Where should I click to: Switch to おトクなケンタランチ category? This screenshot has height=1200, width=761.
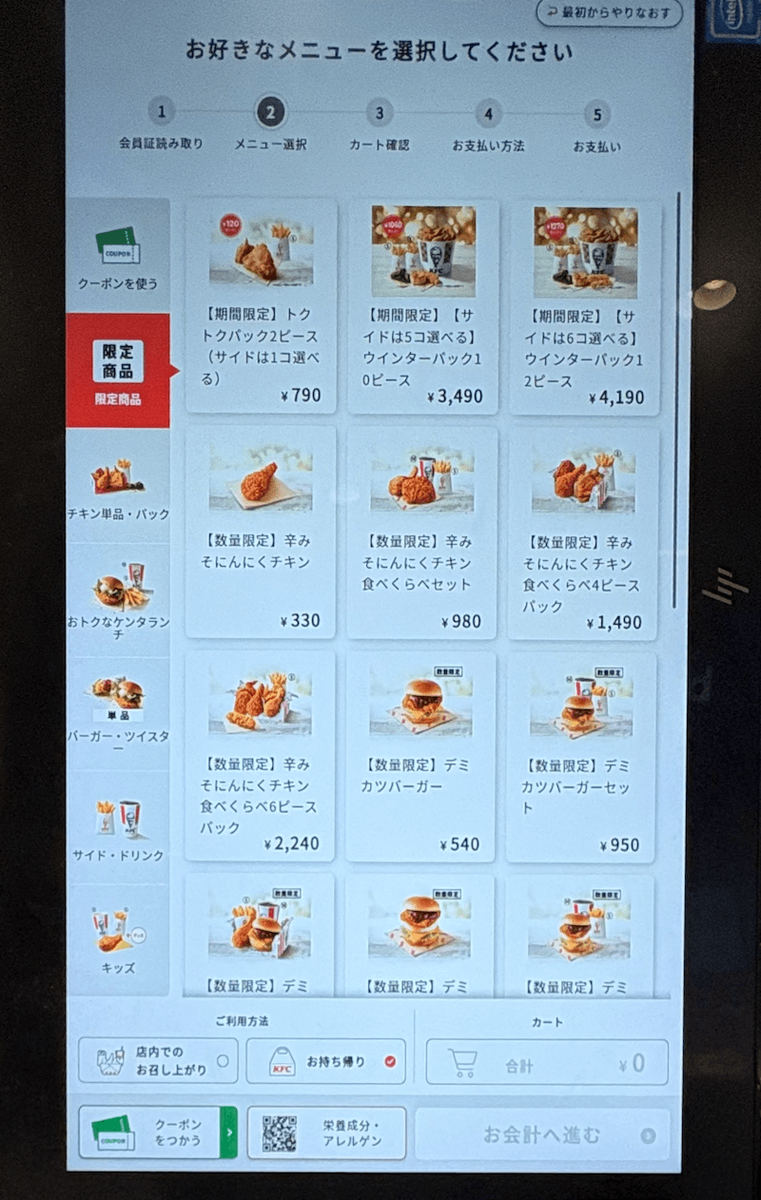tap(118, 599)
